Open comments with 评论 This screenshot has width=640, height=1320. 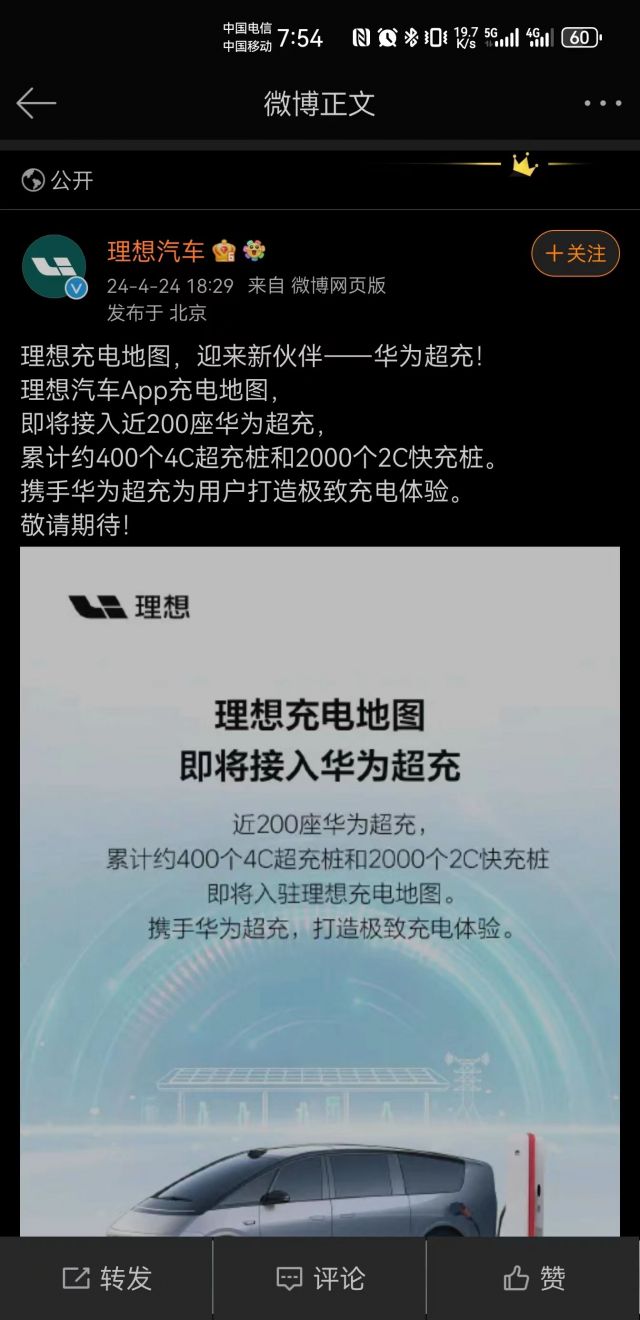tap(320, 1278)
